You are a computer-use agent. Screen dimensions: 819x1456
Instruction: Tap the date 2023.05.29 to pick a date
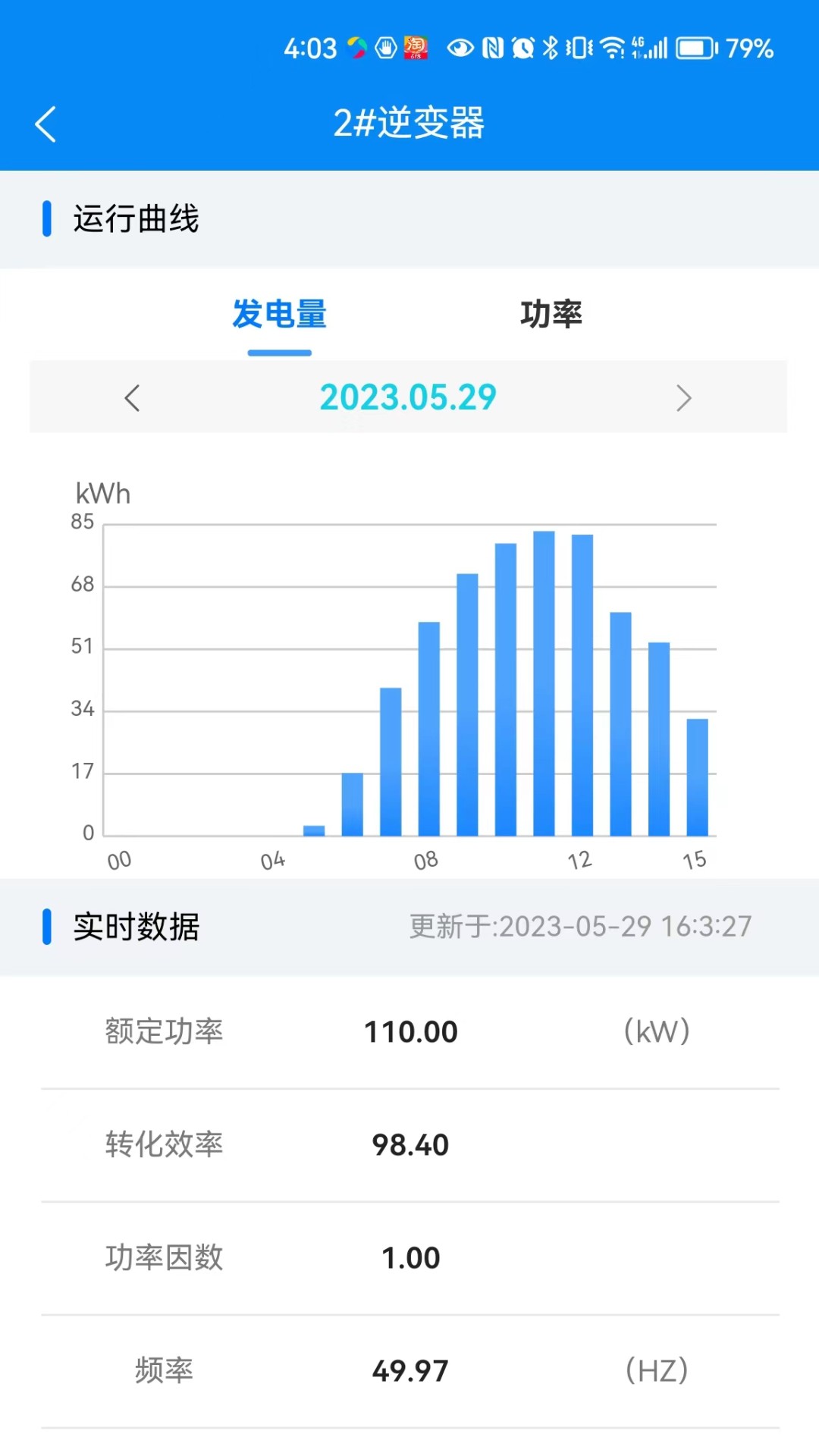pos(409,397)
